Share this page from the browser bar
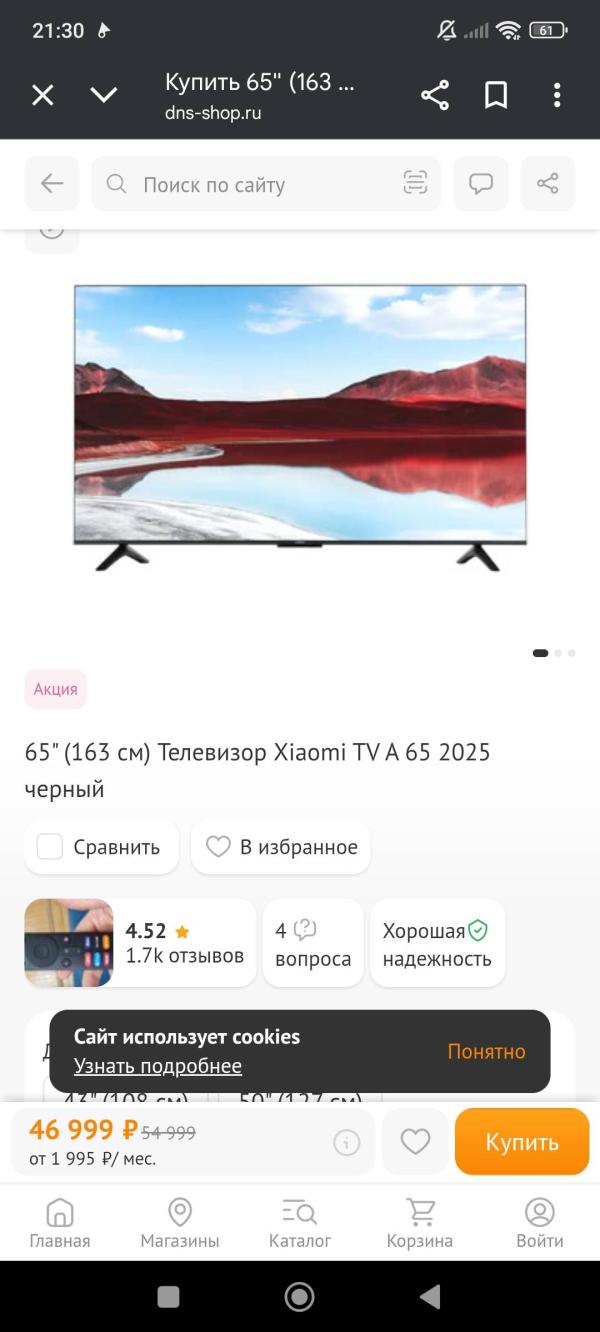Image resolution: width=600 pixels, height=1332 pixels. coord(435,95)
